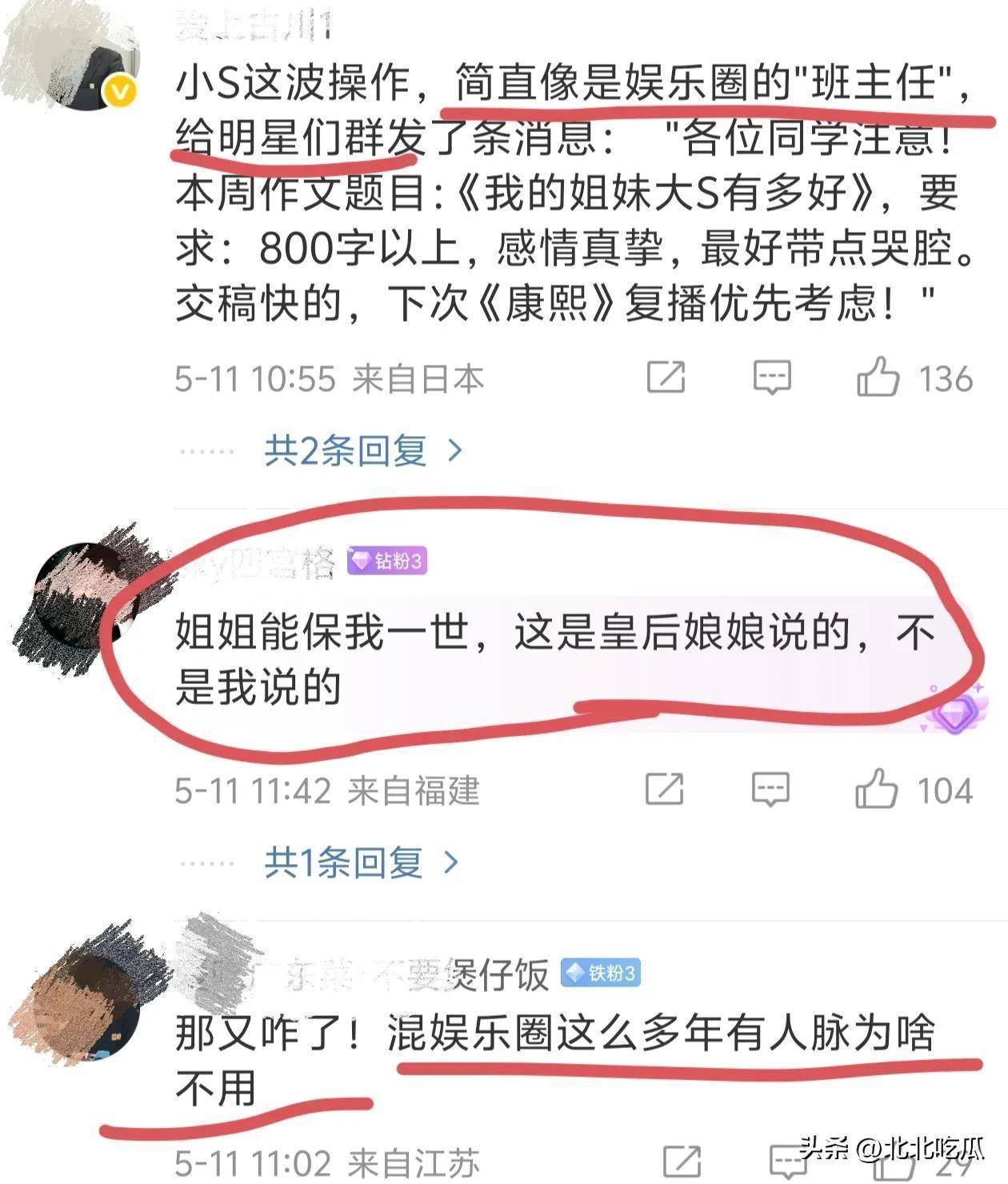Repost the comment from 江苏
Image resolution: width=1008 pixels, height=1184 pixels.
[x=682, y=1161]
